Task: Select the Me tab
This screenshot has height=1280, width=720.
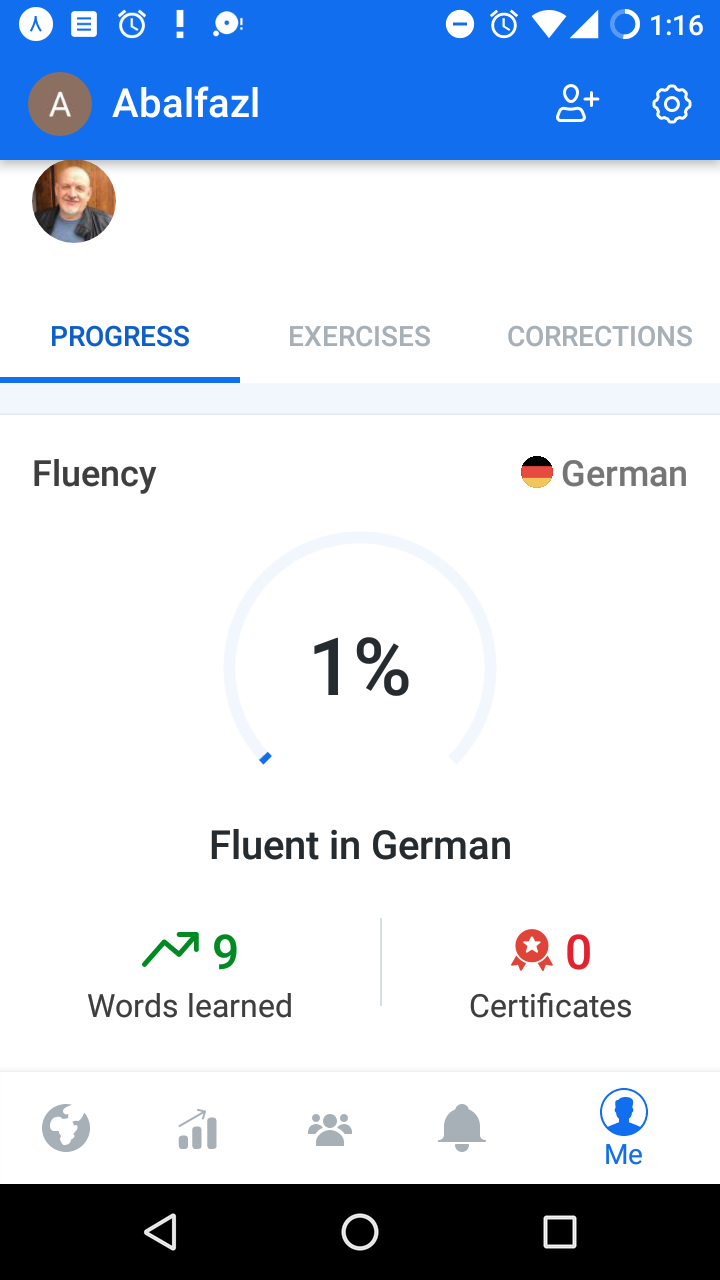Action: [624, 1128]
